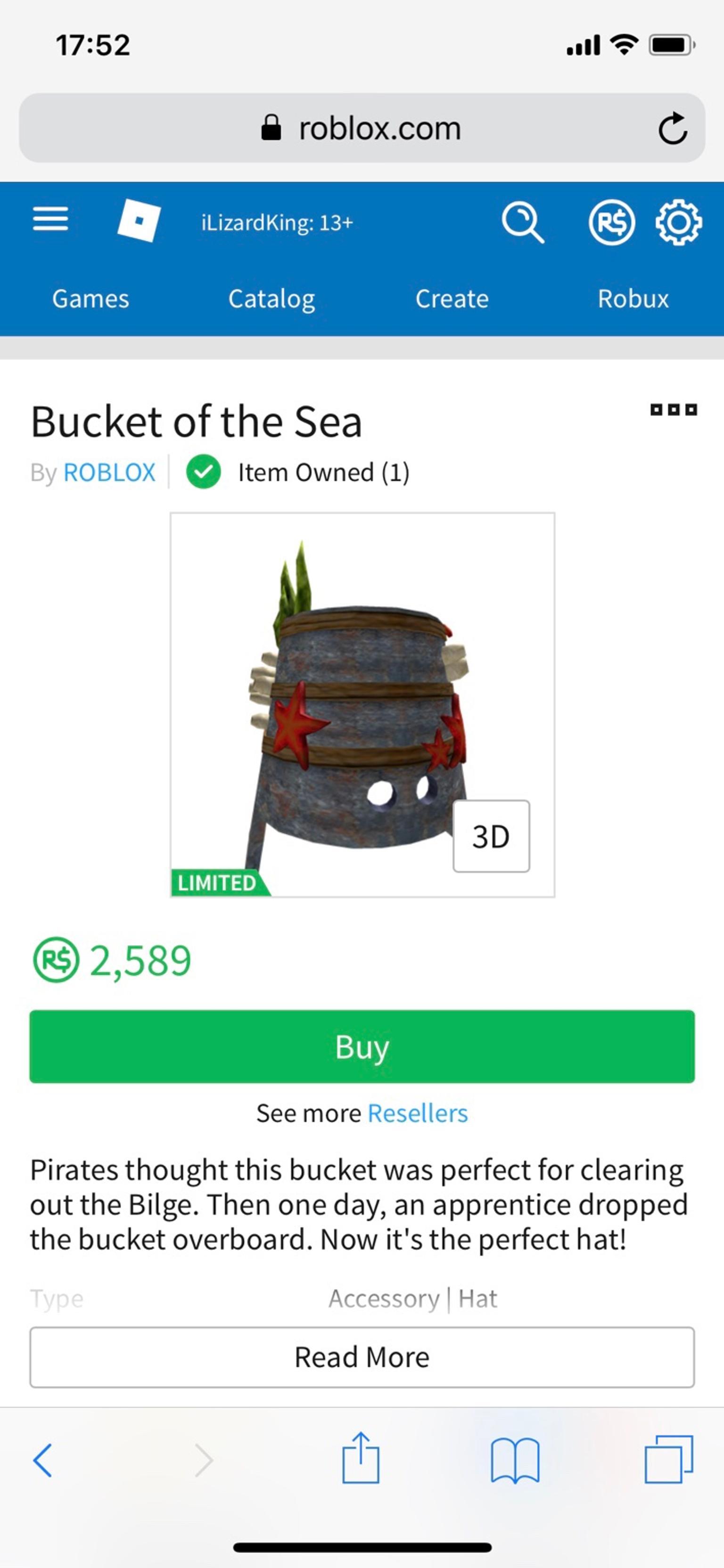Open the three-dot item options menu
The height and width of the screenshot is (1568, 724).
point(674,410)
